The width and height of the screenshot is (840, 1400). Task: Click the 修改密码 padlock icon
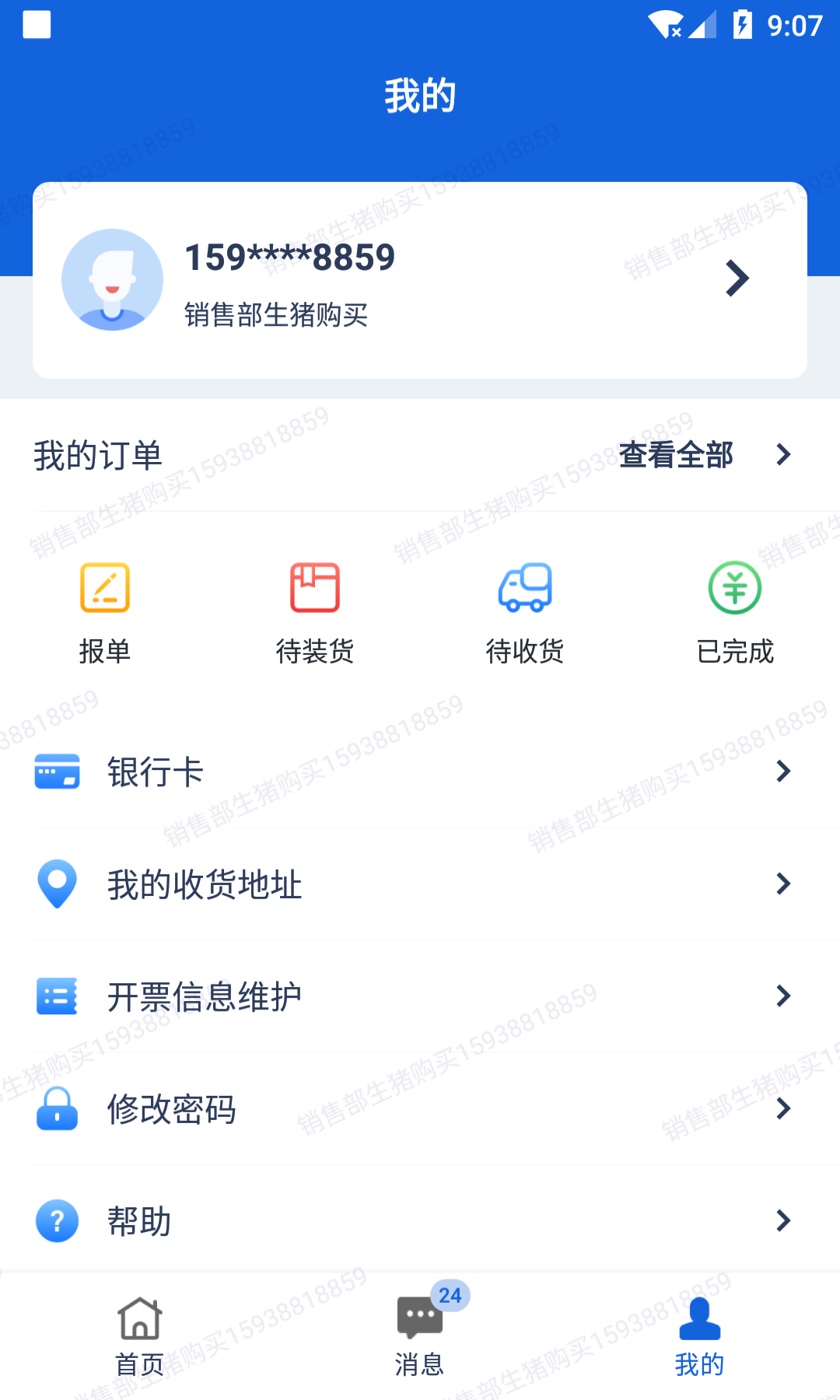(56, 1110)
